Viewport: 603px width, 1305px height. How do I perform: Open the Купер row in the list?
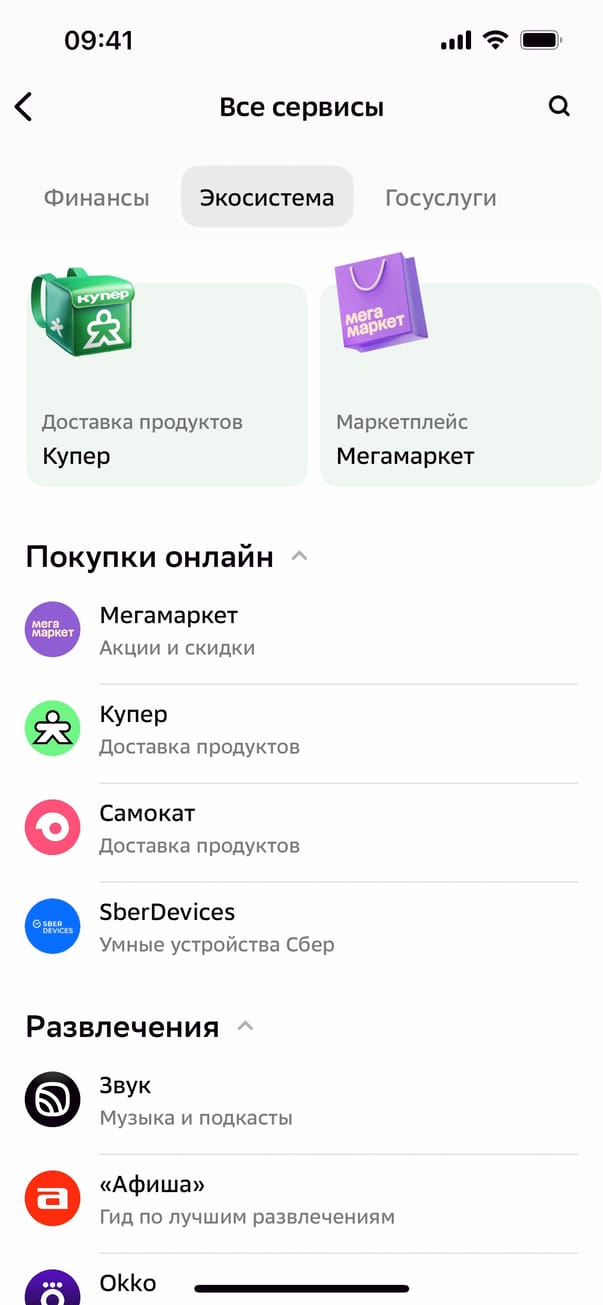(300, 730)
